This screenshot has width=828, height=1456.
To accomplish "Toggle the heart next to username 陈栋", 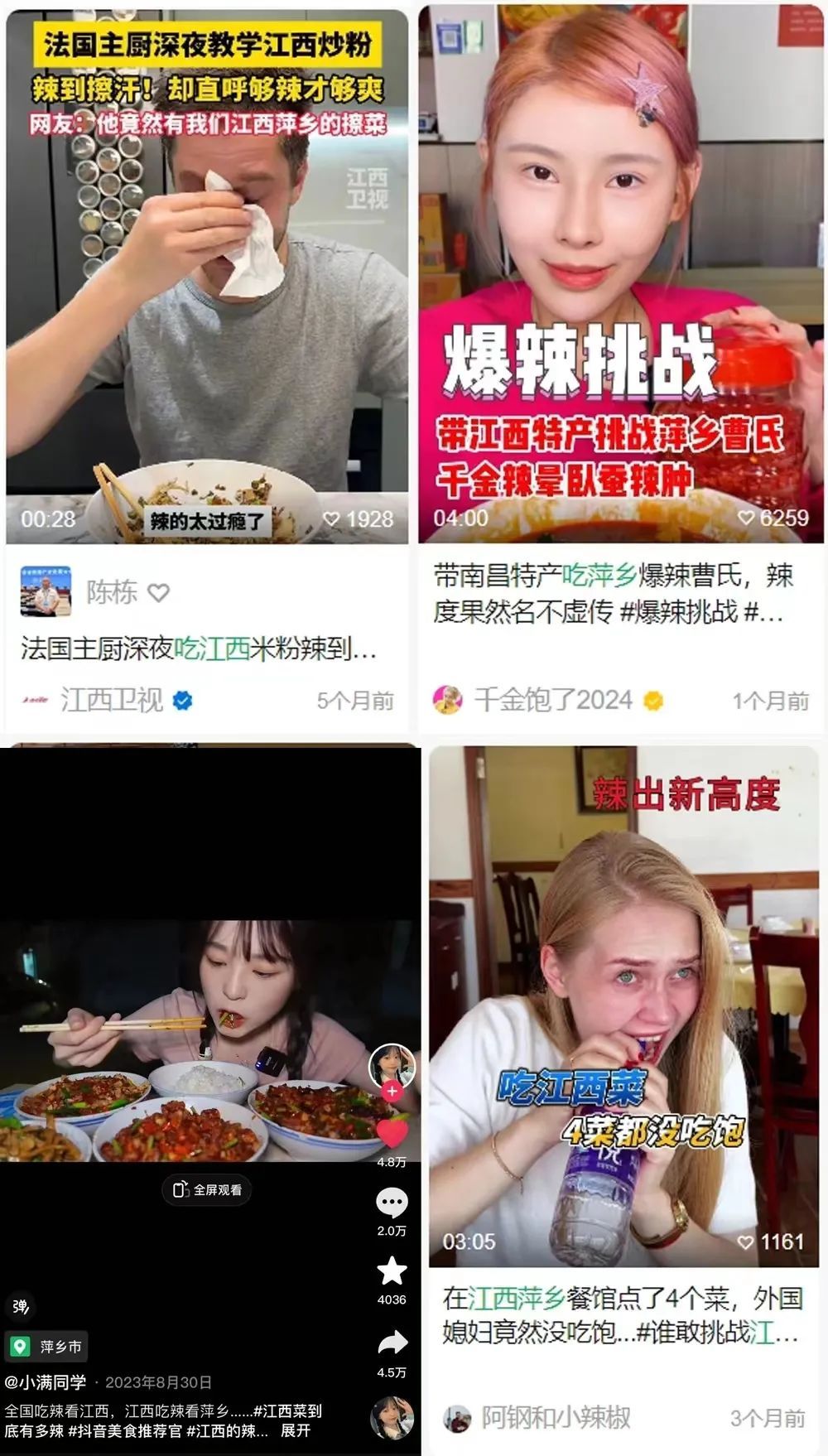I will click(159, 593).
